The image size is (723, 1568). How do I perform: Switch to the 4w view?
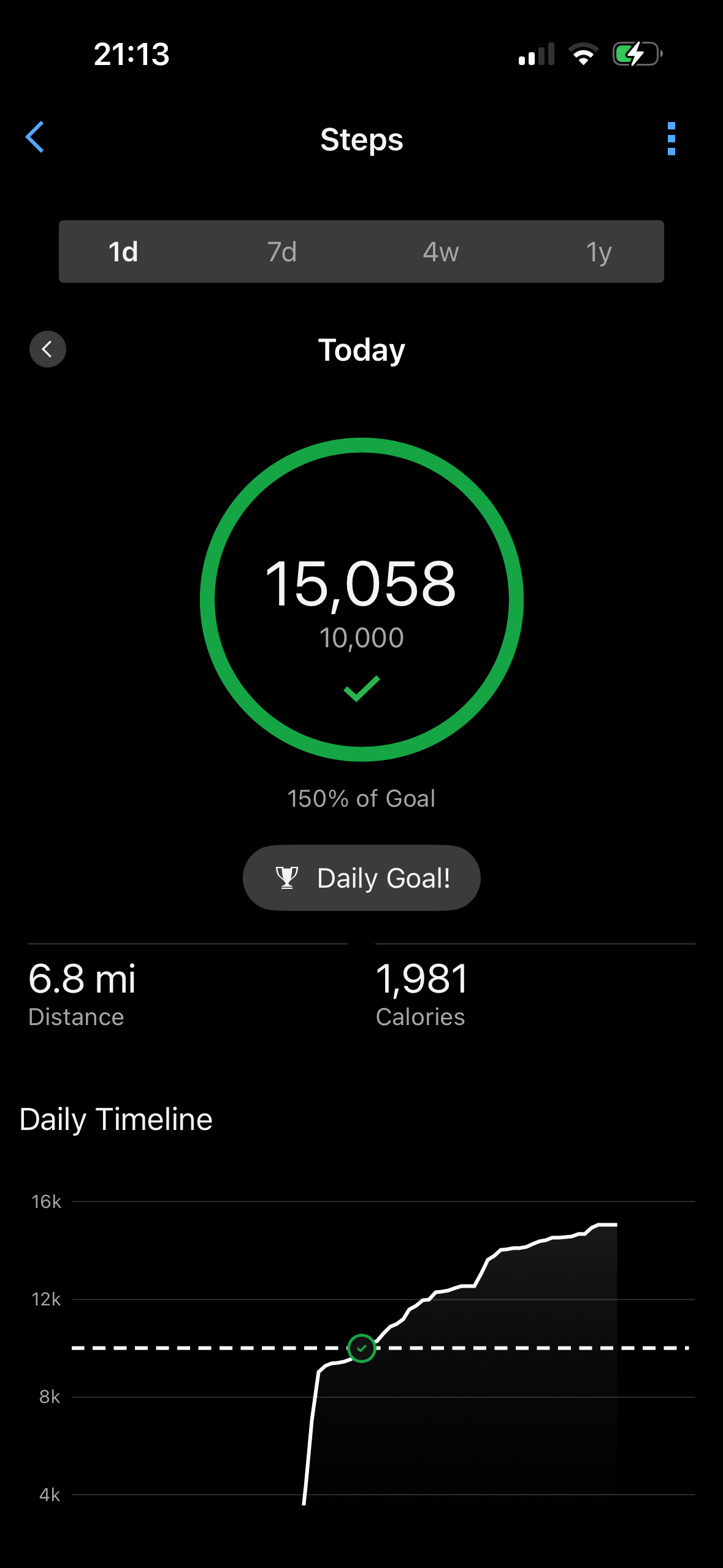coord(440,252)
